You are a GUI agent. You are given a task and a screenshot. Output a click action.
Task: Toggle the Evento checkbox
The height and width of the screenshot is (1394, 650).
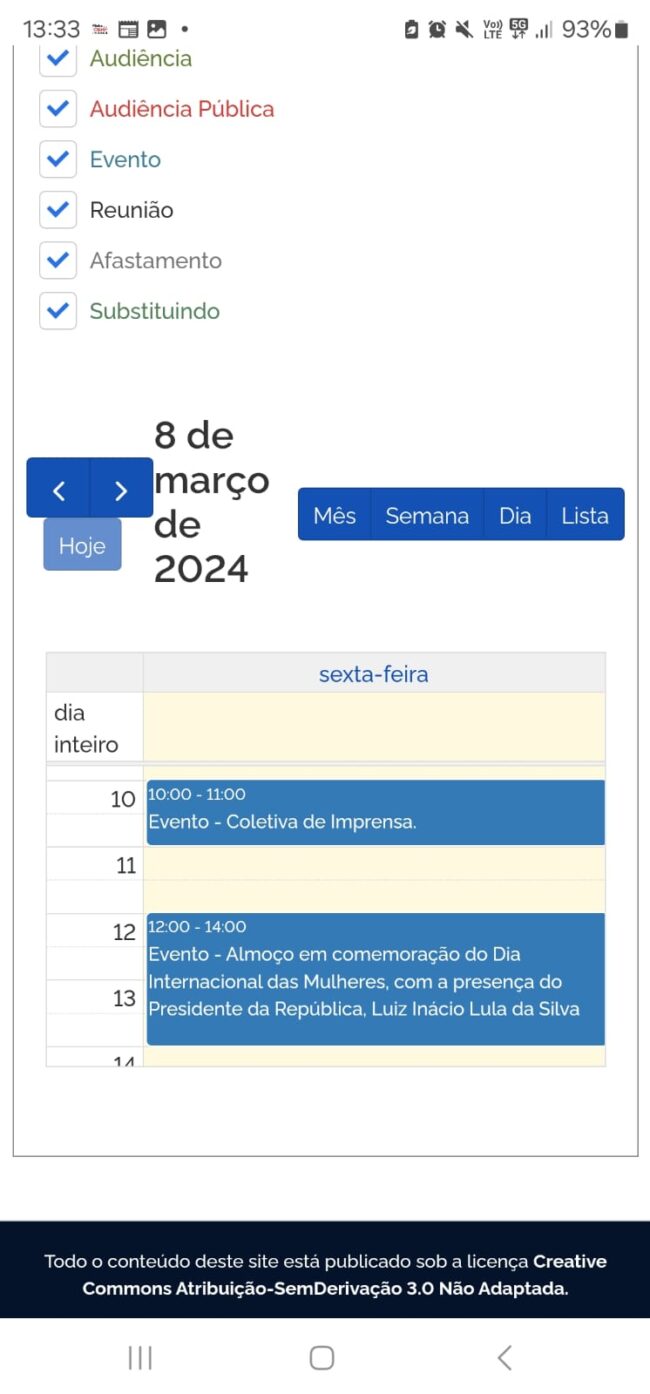coord(58,159)
